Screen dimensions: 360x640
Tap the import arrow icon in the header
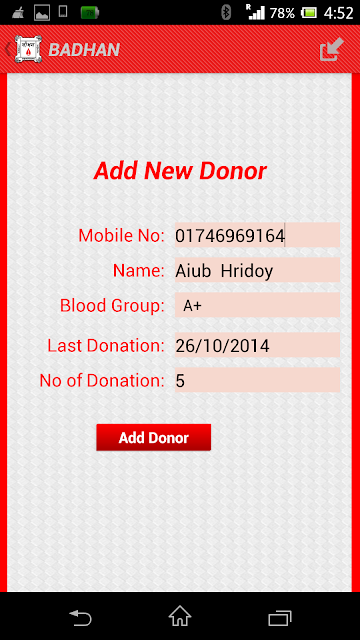[331, 50]
